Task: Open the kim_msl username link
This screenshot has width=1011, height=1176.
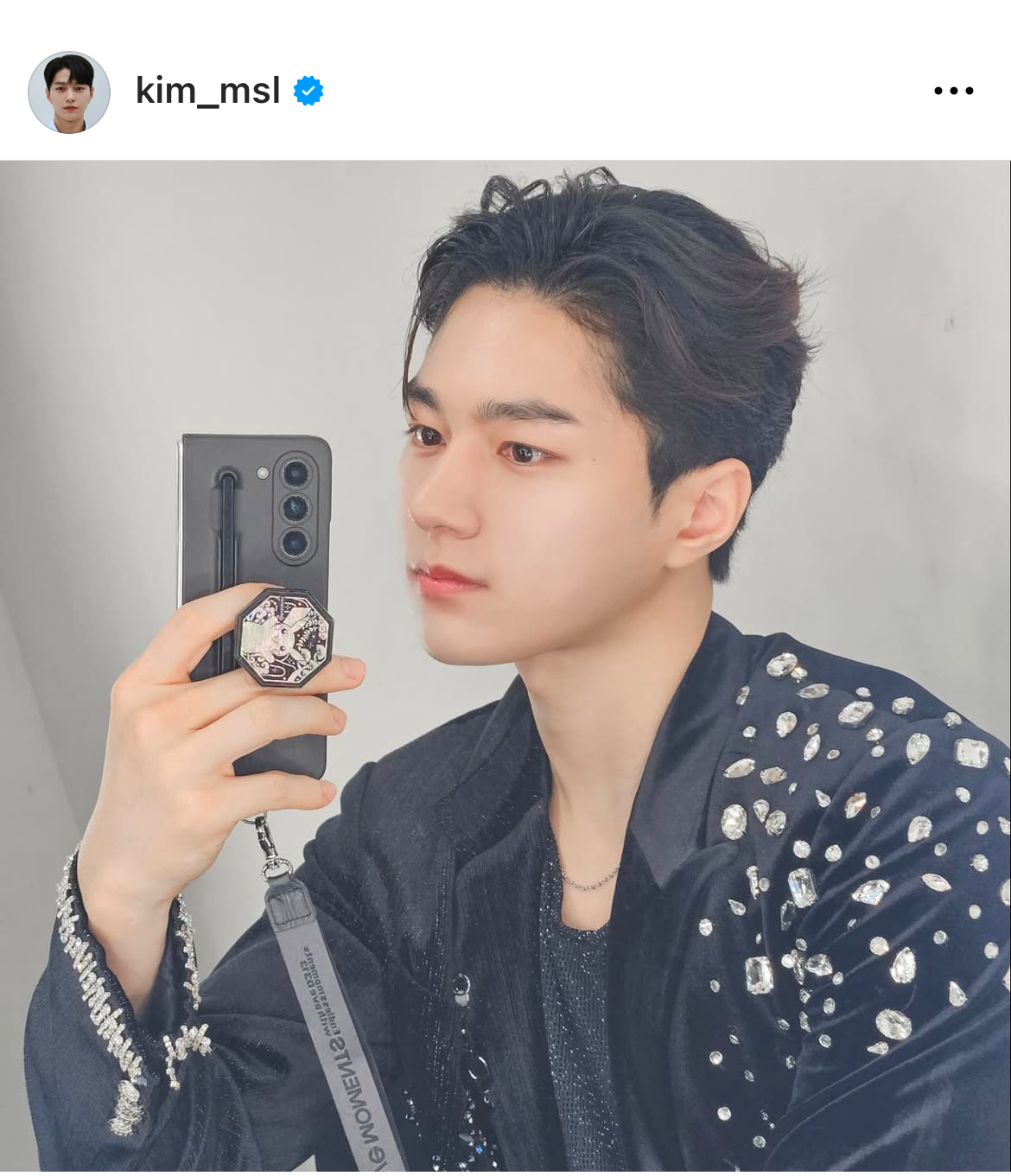Action: [x=207, y=91]
